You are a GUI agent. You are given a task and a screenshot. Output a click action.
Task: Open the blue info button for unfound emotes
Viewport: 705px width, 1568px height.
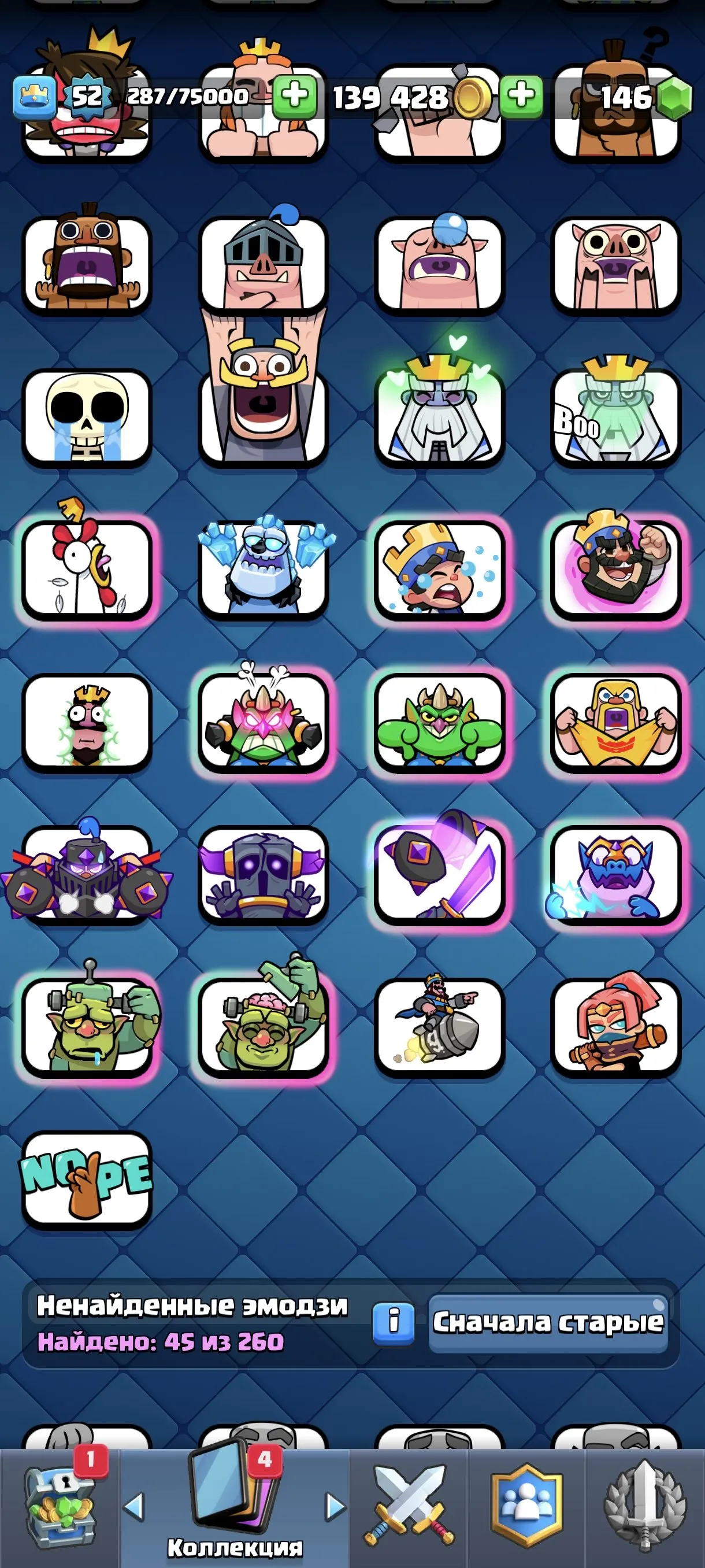(393, 1322)
